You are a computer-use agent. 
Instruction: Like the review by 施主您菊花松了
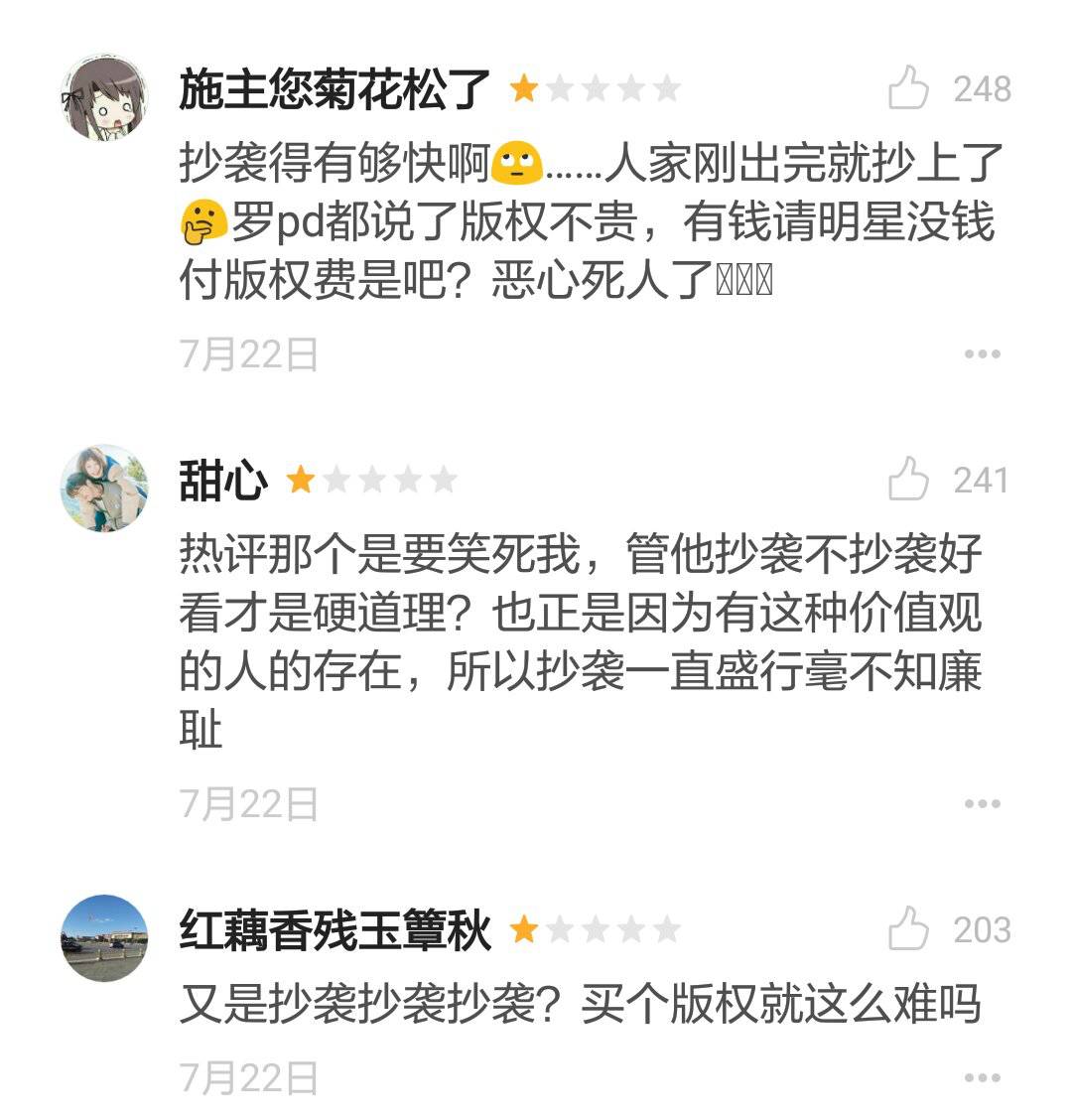(908, 89)
